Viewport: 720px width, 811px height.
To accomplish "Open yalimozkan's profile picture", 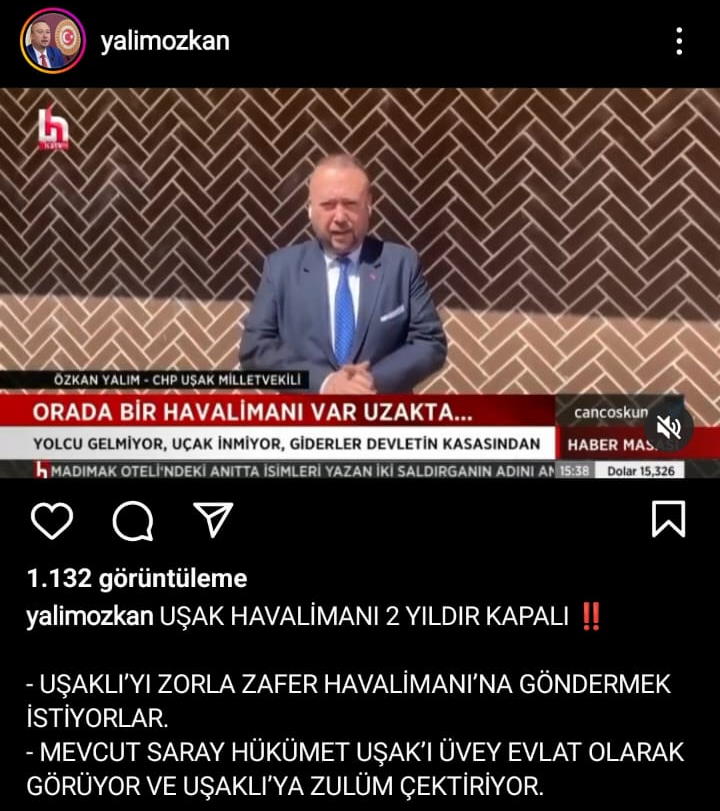I will (54, 41).
